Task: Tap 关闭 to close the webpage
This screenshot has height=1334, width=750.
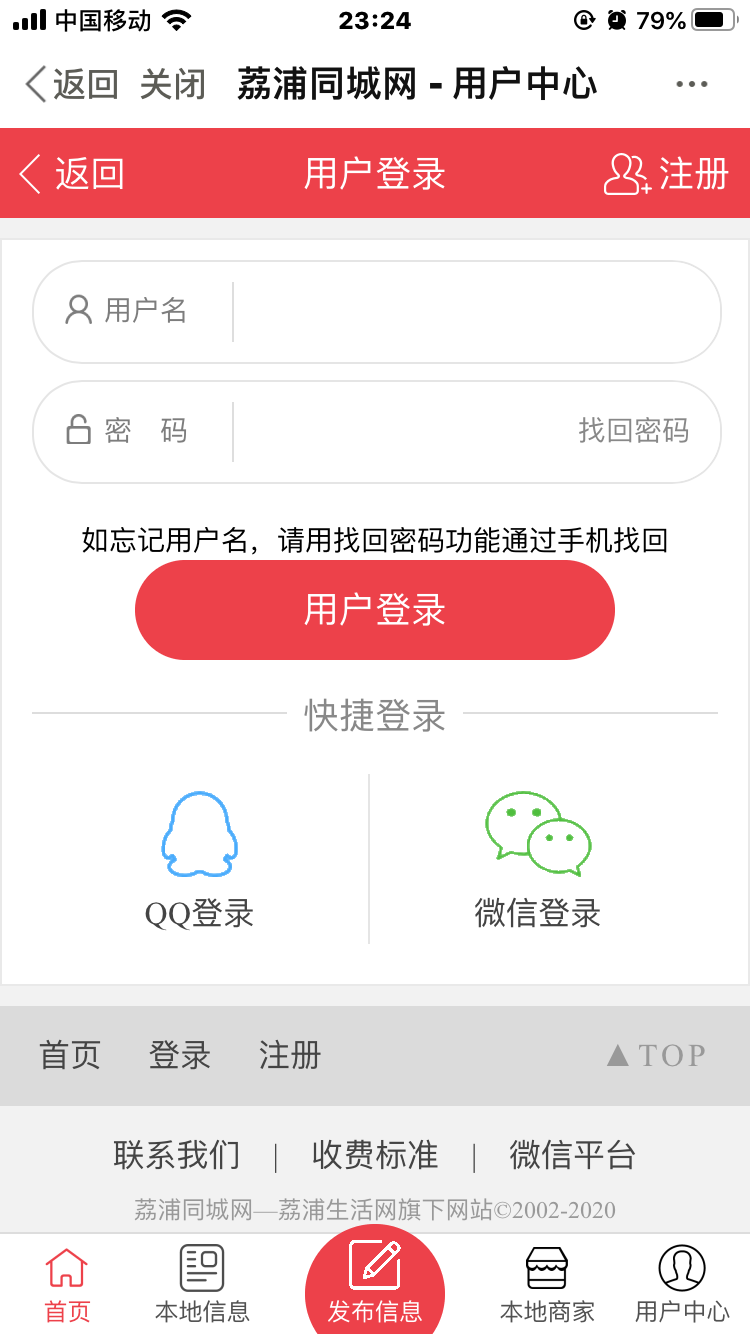Action: pos(172,85)
